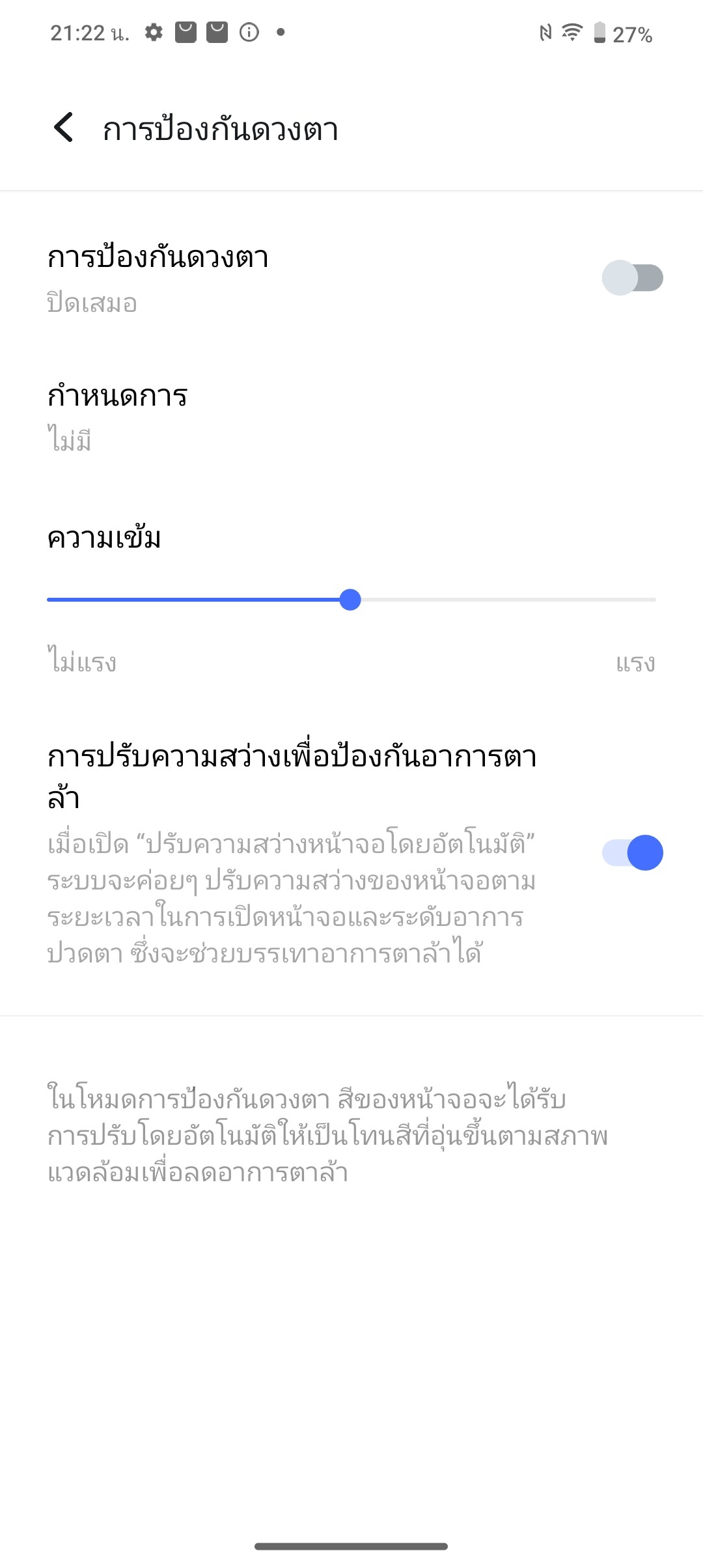The height and width of the screenshot is (1568, 703).
Task: Turn off การปรับความสว่างเพื่อป้องกันอาการตาล้า toggle
Action: 631,853
